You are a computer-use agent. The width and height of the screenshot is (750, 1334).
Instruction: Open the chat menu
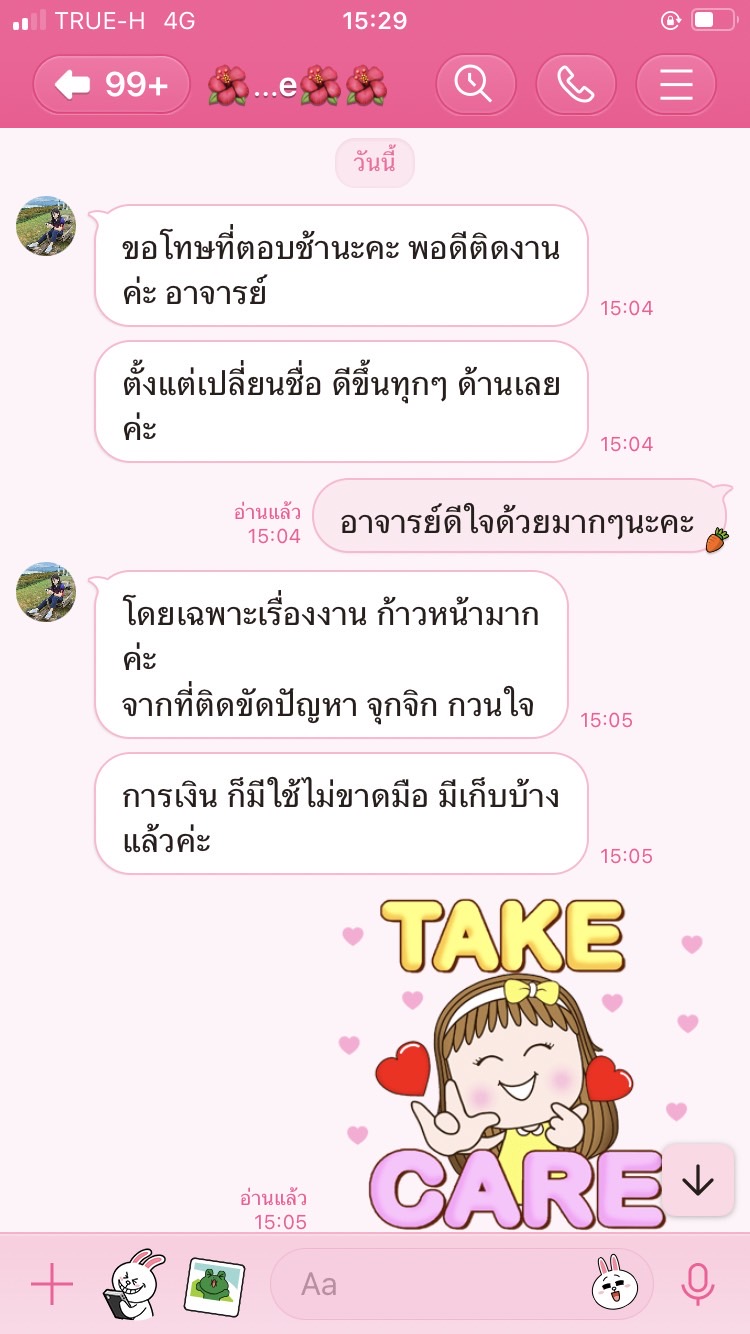[x=676, y=85]
